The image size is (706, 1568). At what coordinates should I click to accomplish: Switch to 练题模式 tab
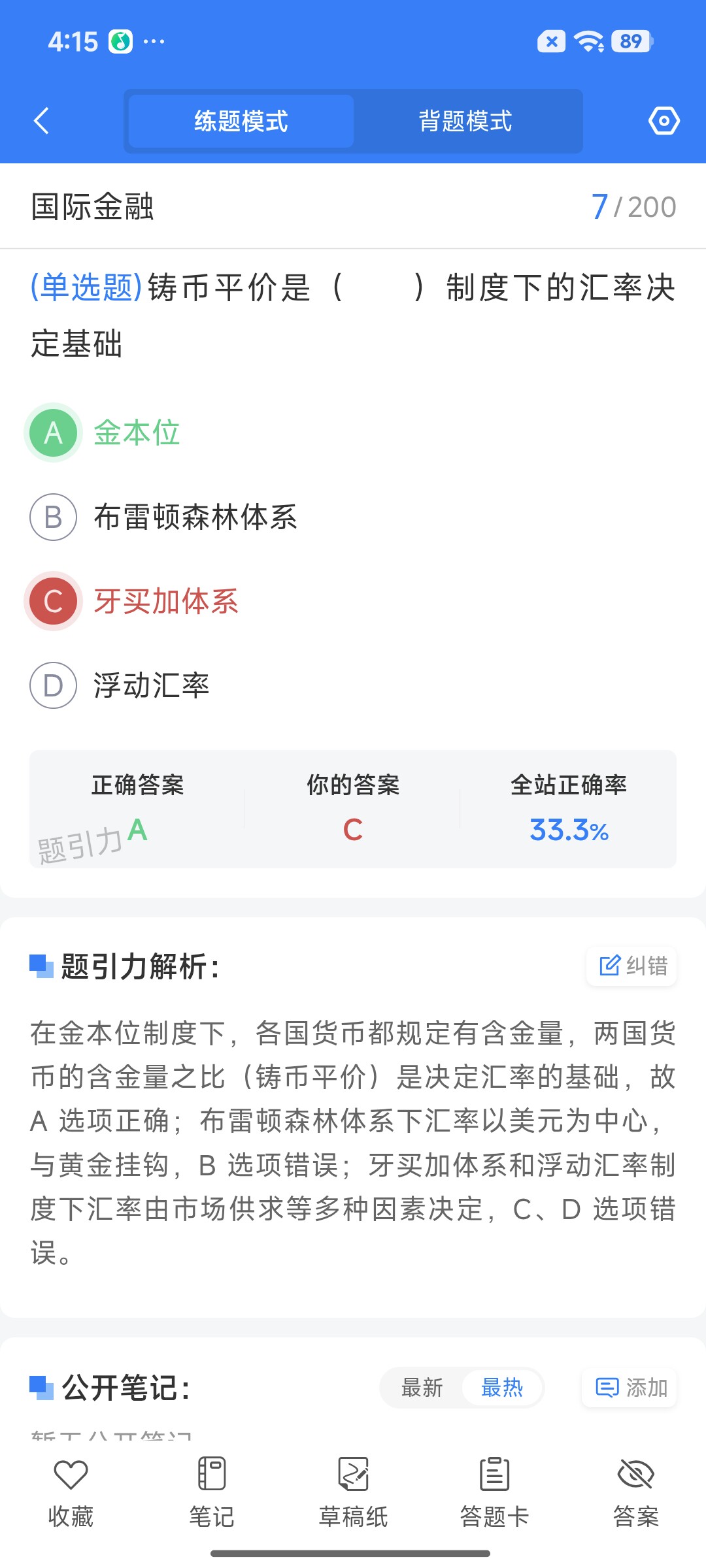click(241, 121)
